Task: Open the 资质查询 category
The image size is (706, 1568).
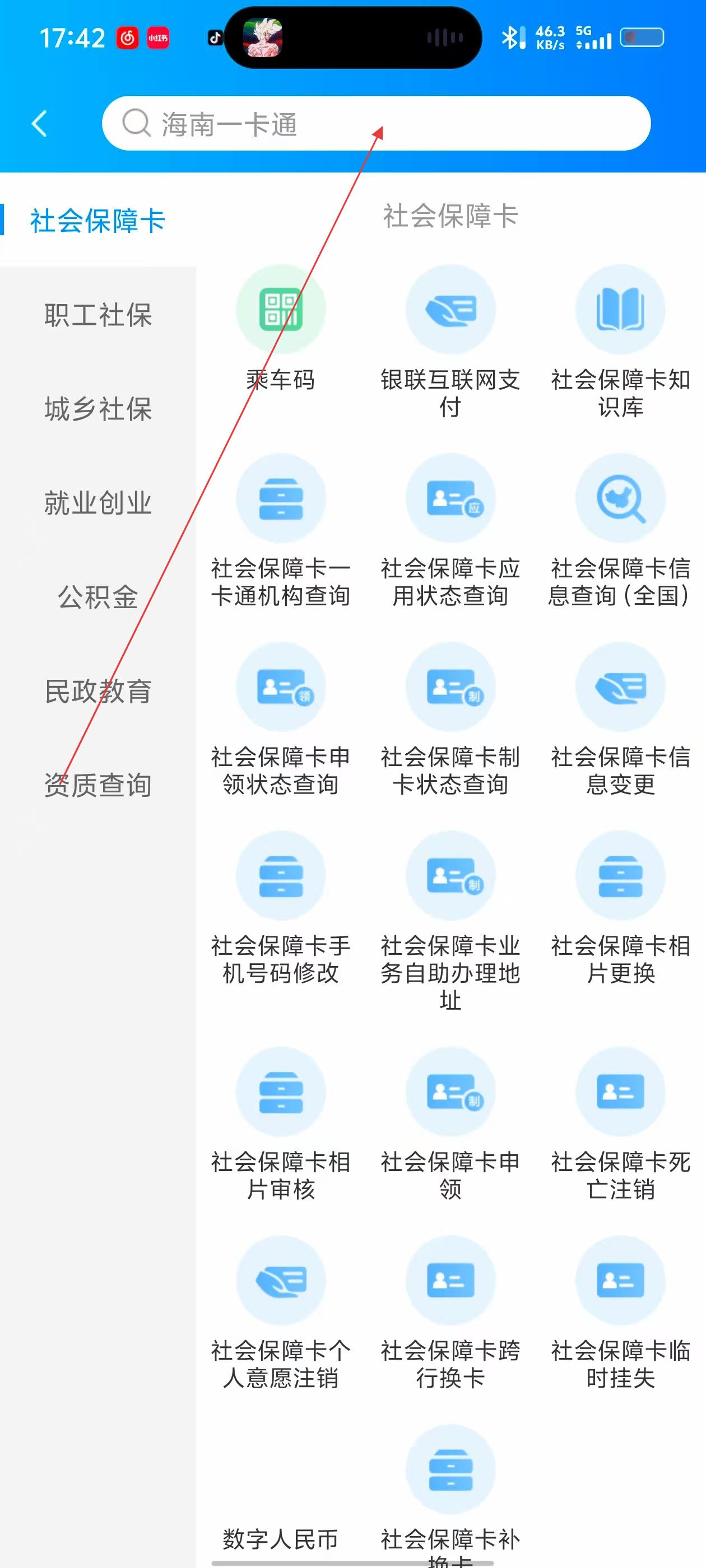Action: pyautogui.click(x=98, y=785)
